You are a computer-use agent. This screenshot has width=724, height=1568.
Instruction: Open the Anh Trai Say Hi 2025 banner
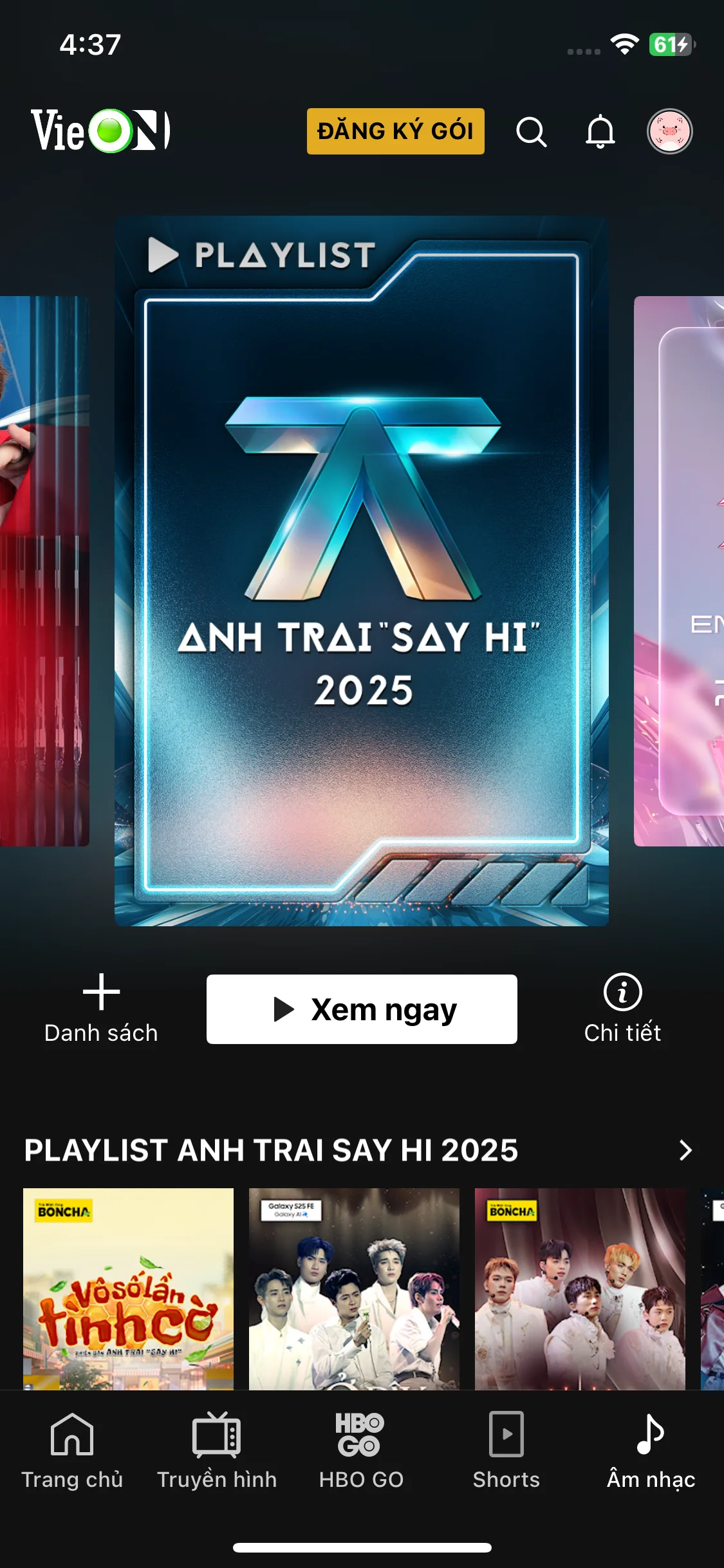pos(362,570)
